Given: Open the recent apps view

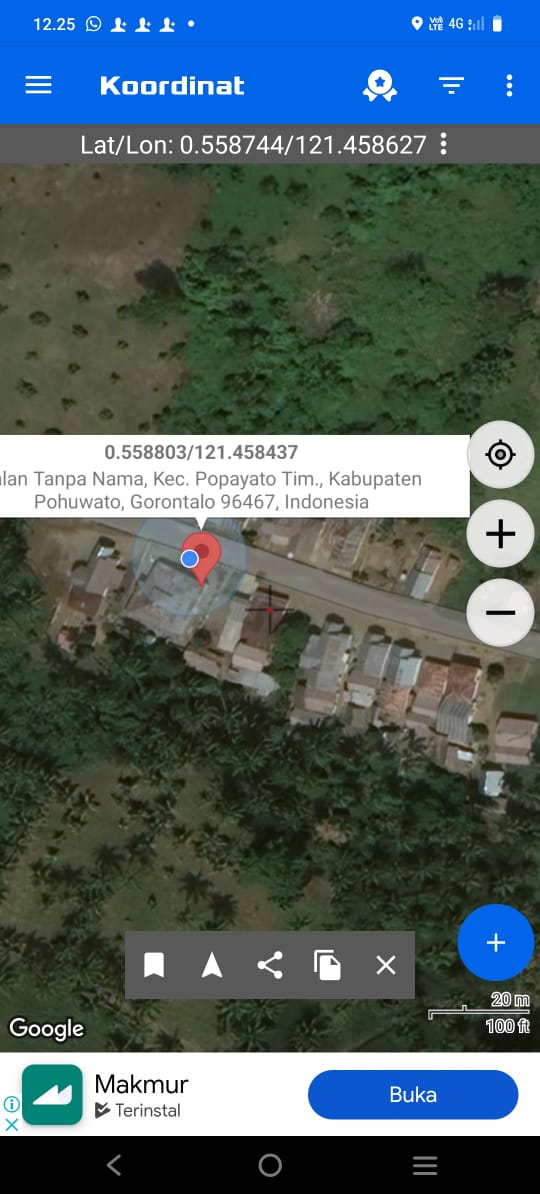Looking at the screenshot, I should click(x=425, y=1165).
